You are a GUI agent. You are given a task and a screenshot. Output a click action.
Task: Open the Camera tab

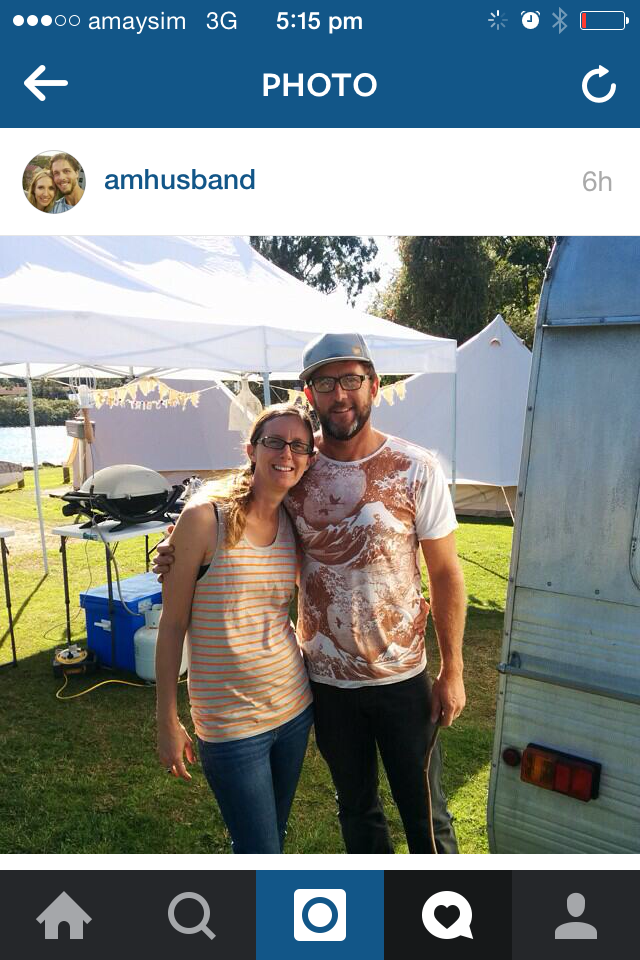pyautogui.click(x=320, y=915)
